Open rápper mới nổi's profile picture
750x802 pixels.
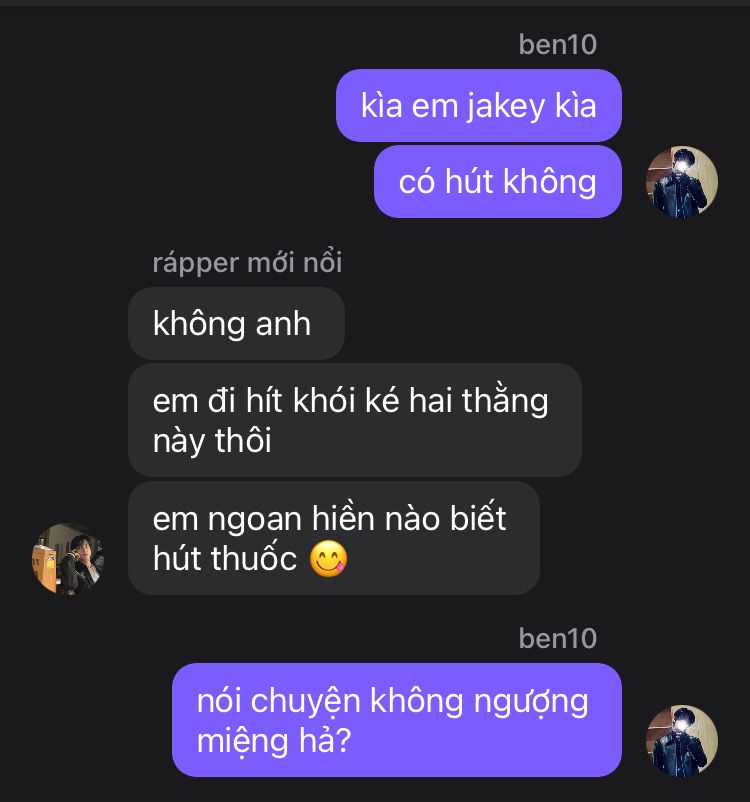[x=67, y=558]
